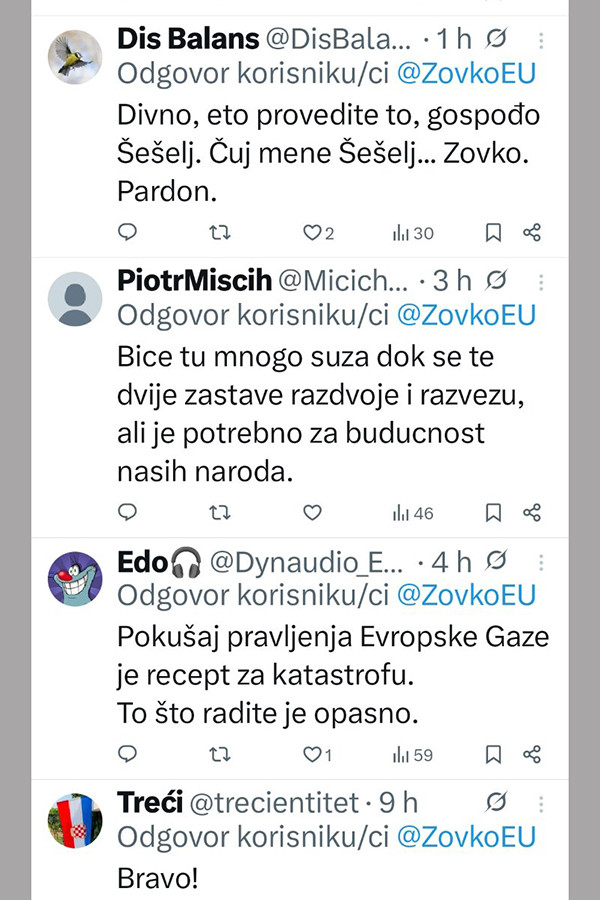The height and width of the screenshot is (900, 600).
Task: Bookmark PiotrMiscih's reply
Action: pos(493,513)
